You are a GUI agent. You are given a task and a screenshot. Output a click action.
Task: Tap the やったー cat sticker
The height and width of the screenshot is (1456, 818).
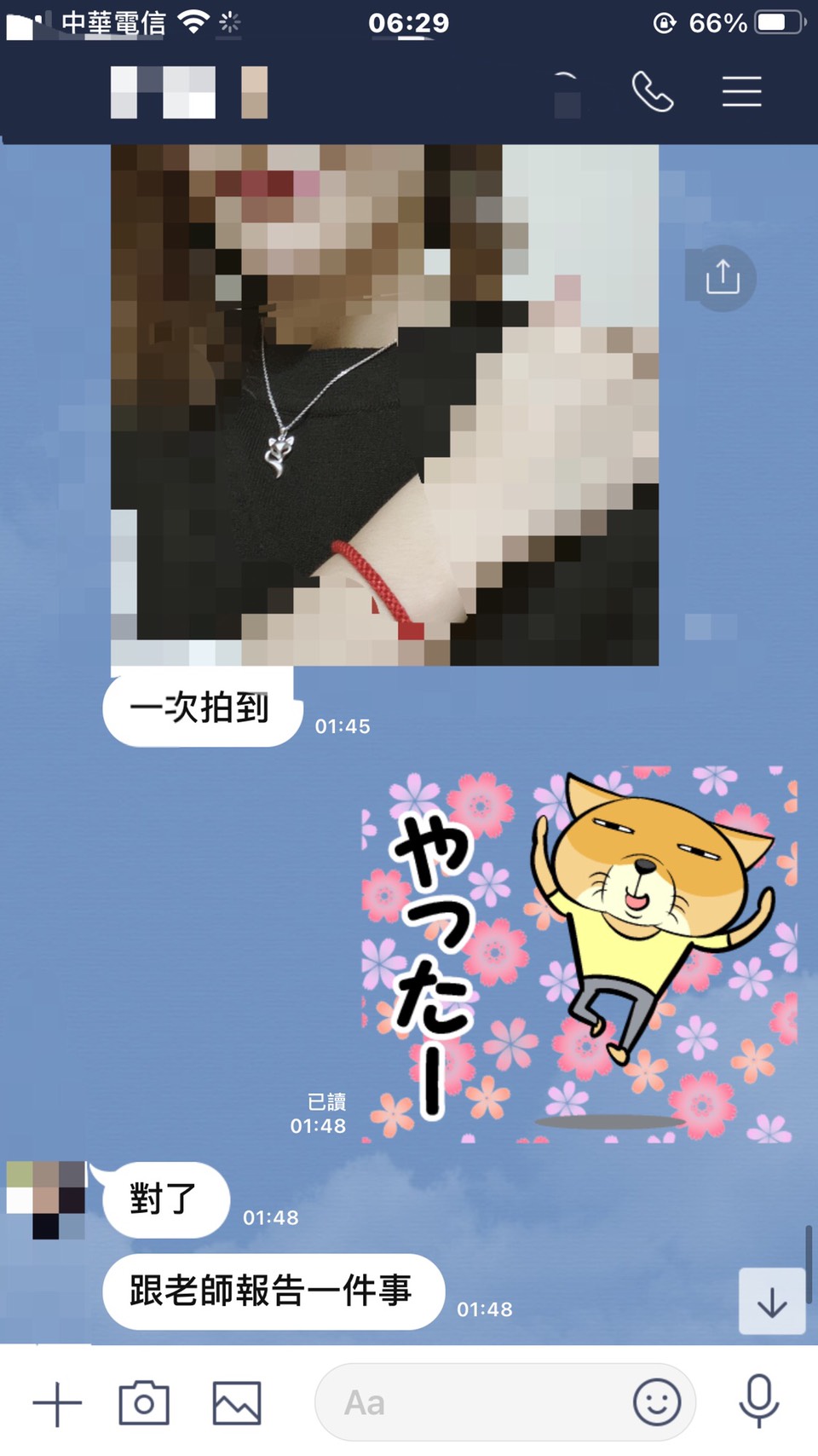pos(579,955)
